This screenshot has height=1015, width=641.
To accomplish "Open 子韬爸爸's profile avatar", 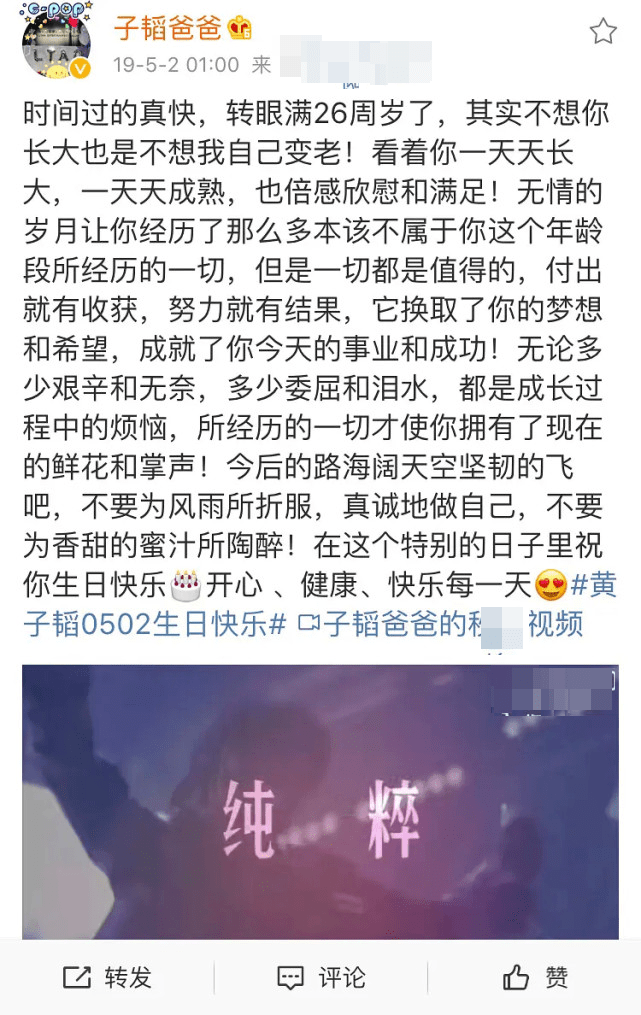I will (56, 45).
